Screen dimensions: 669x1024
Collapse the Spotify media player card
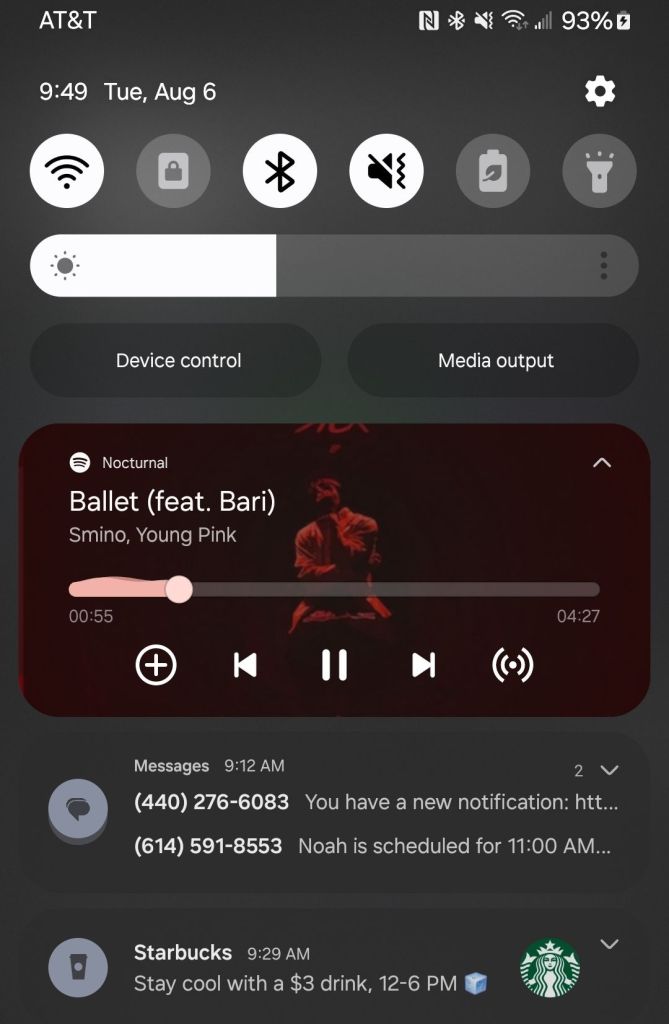[601, 462]
